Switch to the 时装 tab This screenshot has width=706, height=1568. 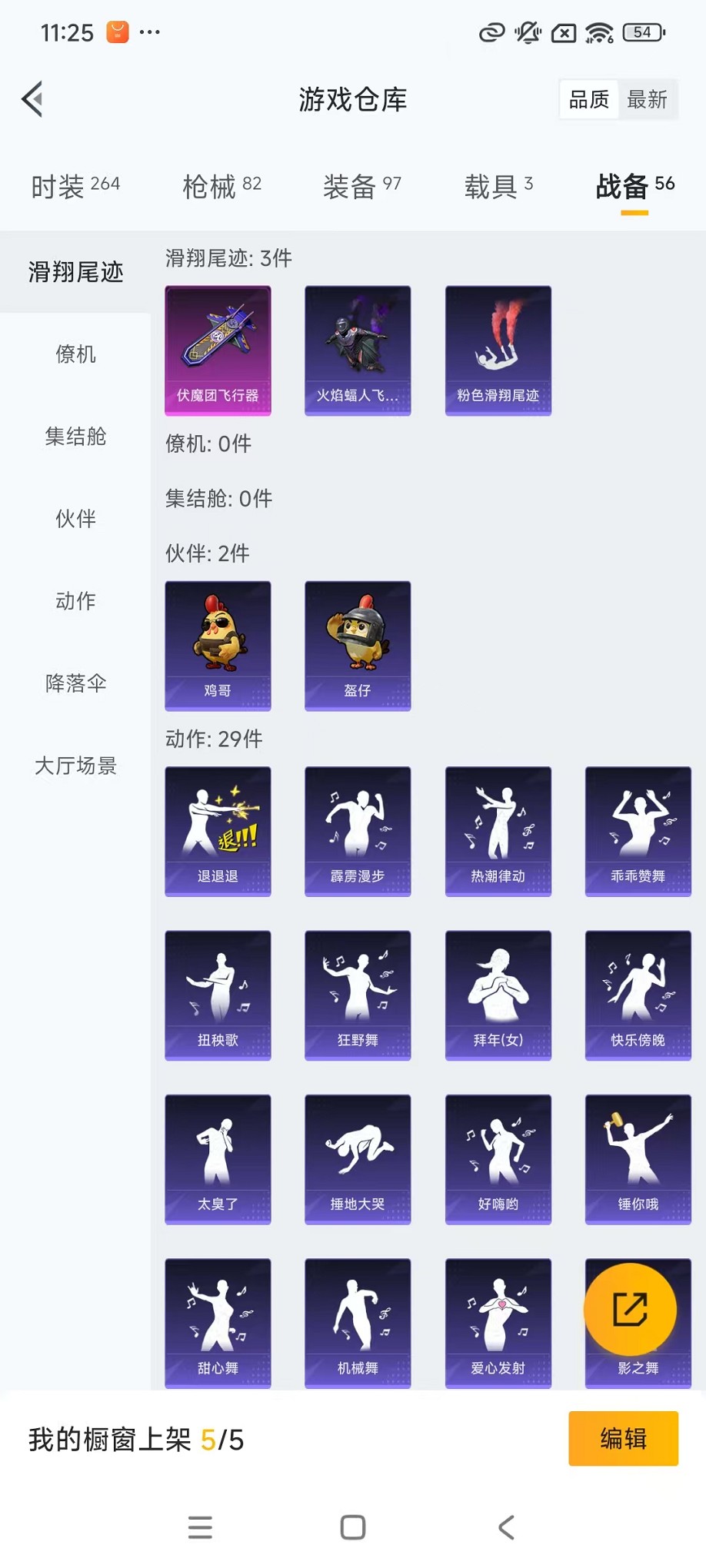point(75,186)
